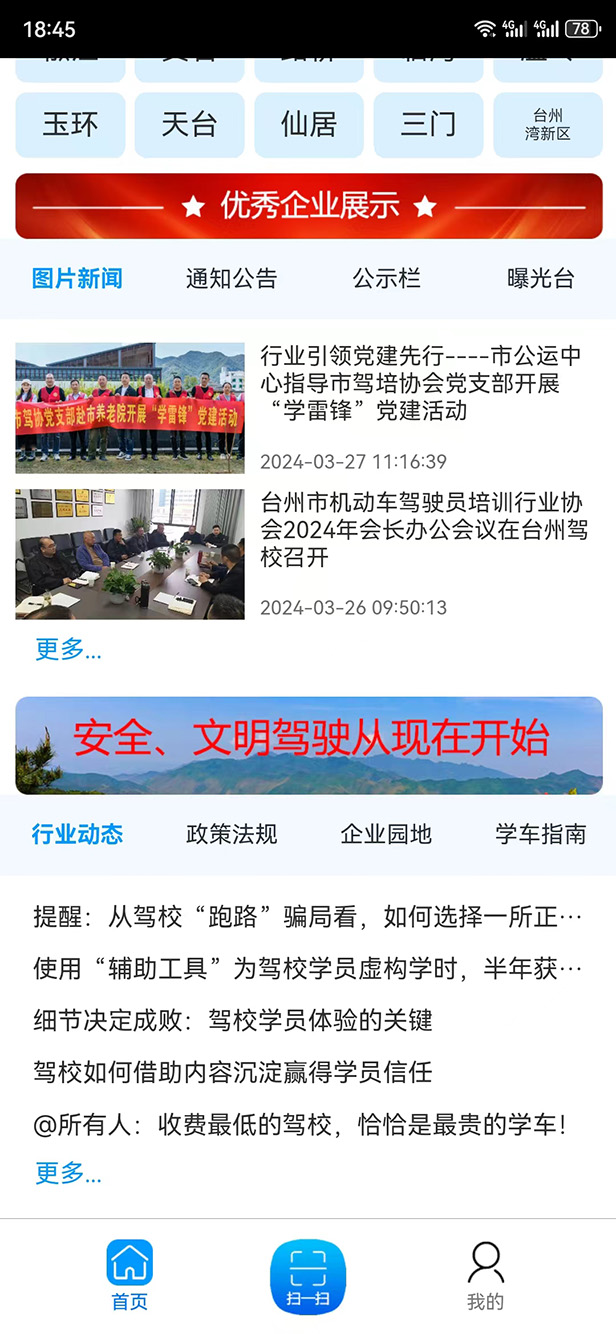
Task: Open the 曝光台 tab
Action: point(541,279)
